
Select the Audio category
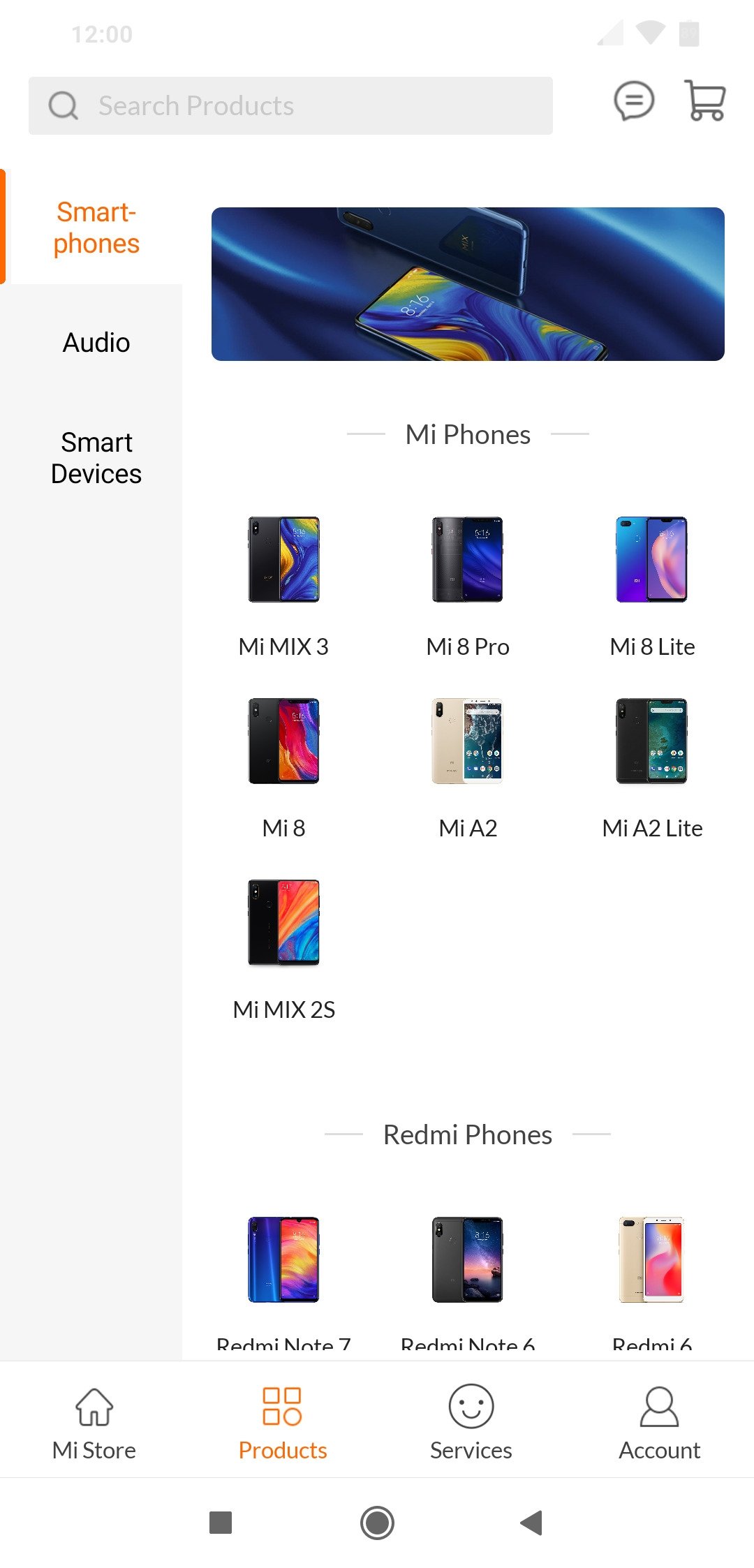tap(96, 343)
